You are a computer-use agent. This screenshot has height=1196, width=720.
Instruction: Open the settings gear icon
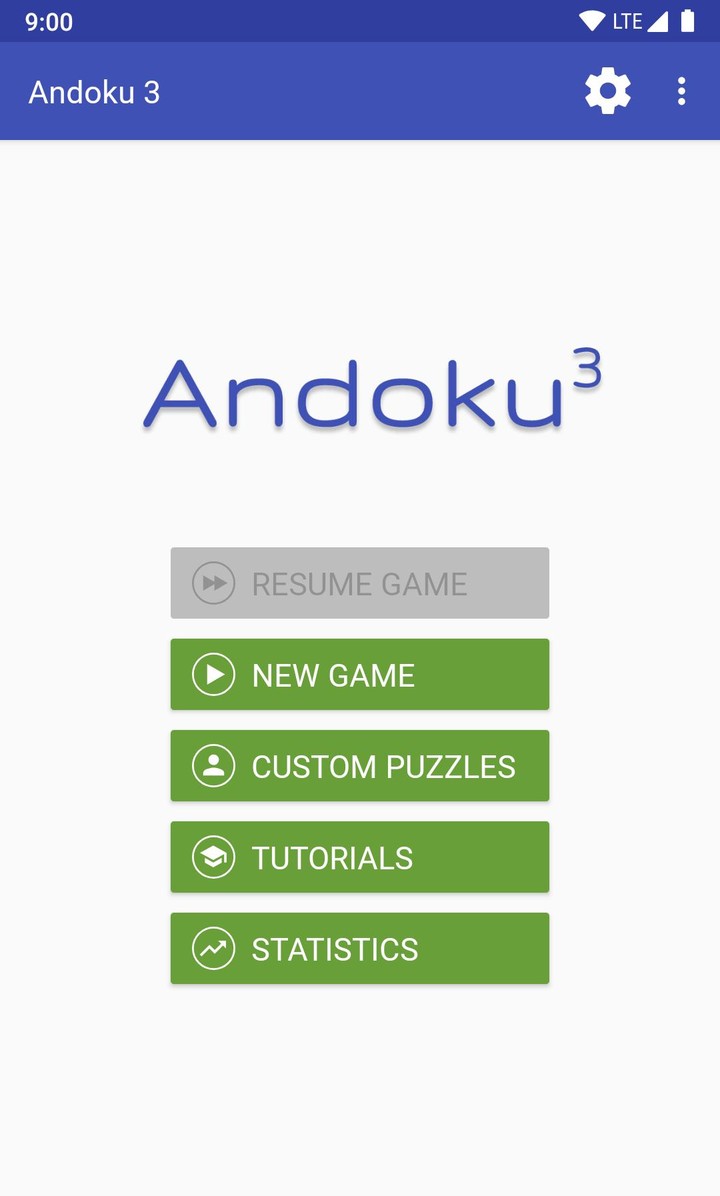tap(607, 91)
